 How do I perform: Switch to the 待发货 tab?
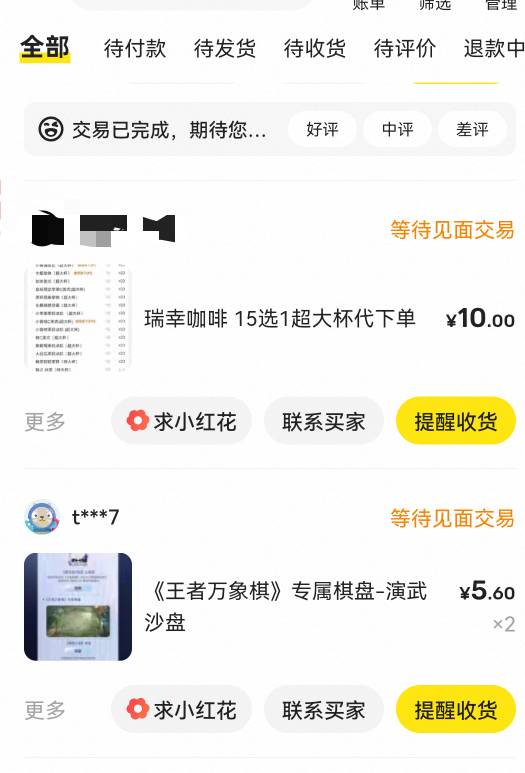(224, 48)
